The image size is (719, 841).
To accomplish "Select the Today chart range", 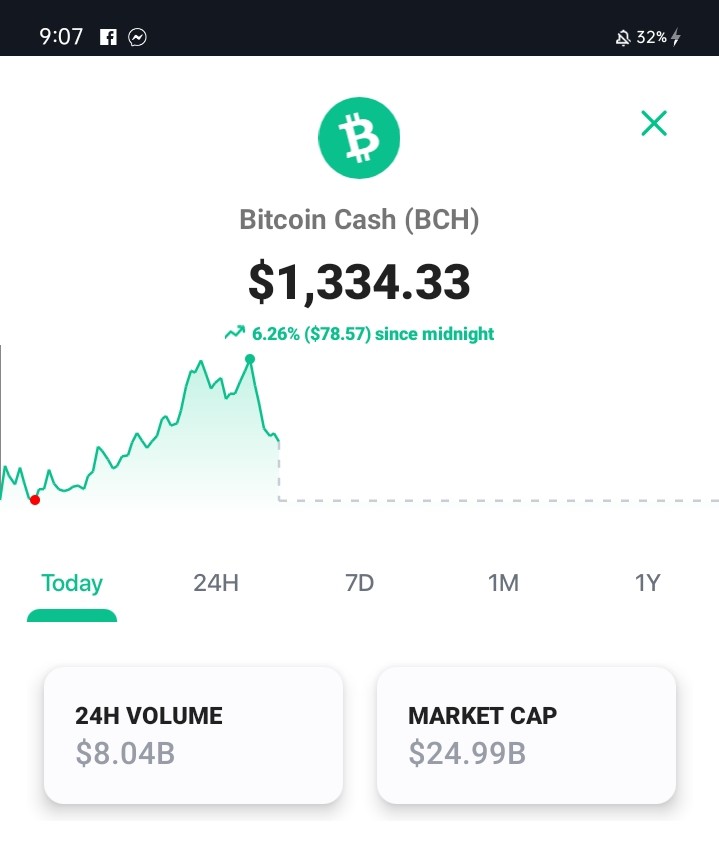I will pos(72,582).
